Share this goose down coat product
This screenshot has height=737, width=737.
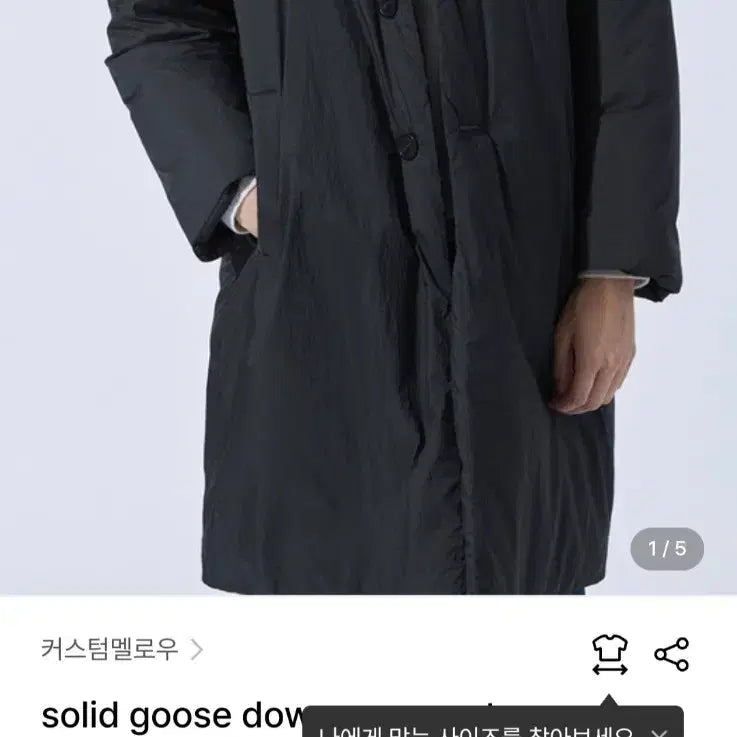pos(671,654)
